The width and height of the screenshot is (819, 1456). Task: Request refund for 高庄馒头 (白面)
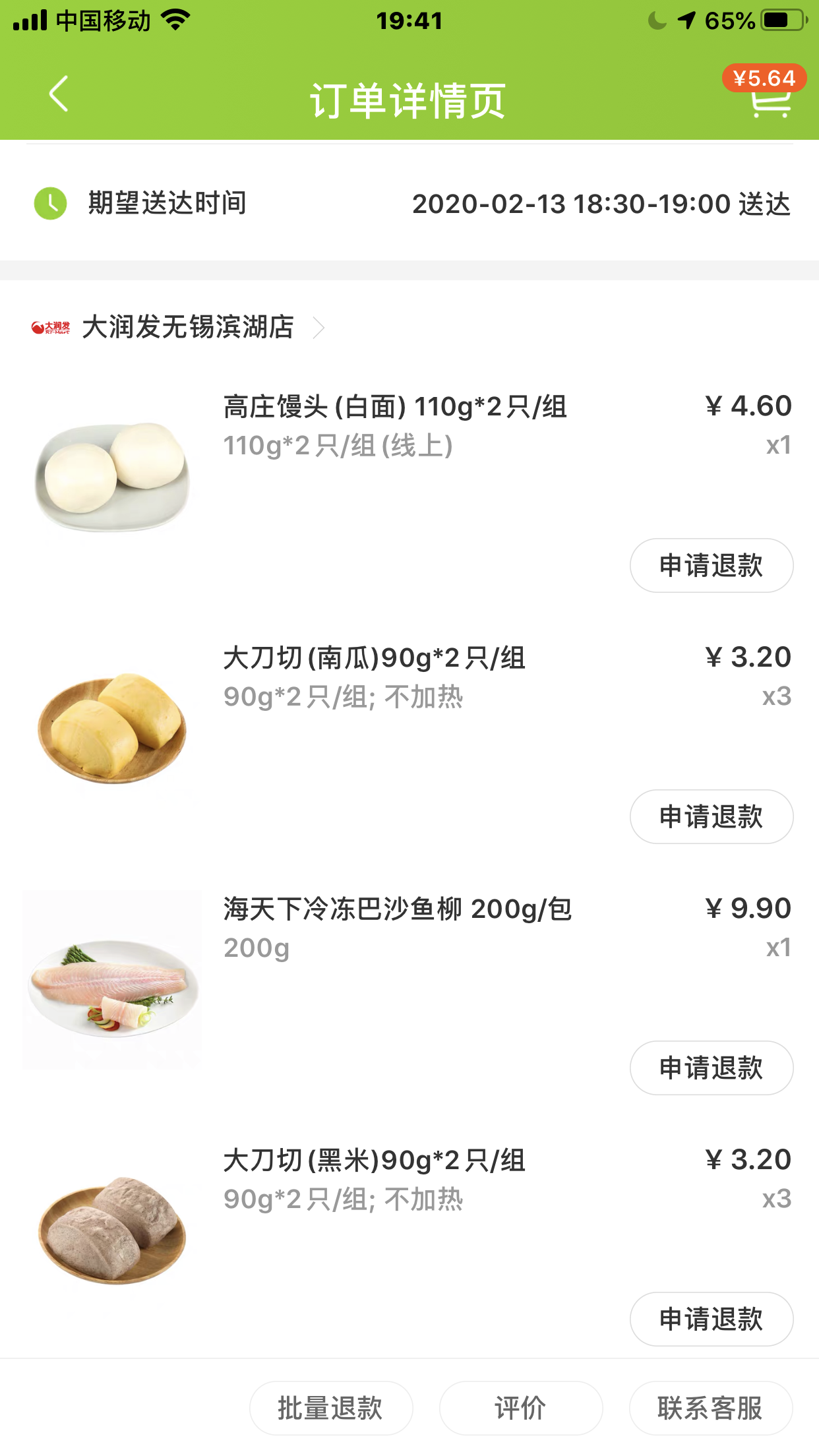click(711, 566)
